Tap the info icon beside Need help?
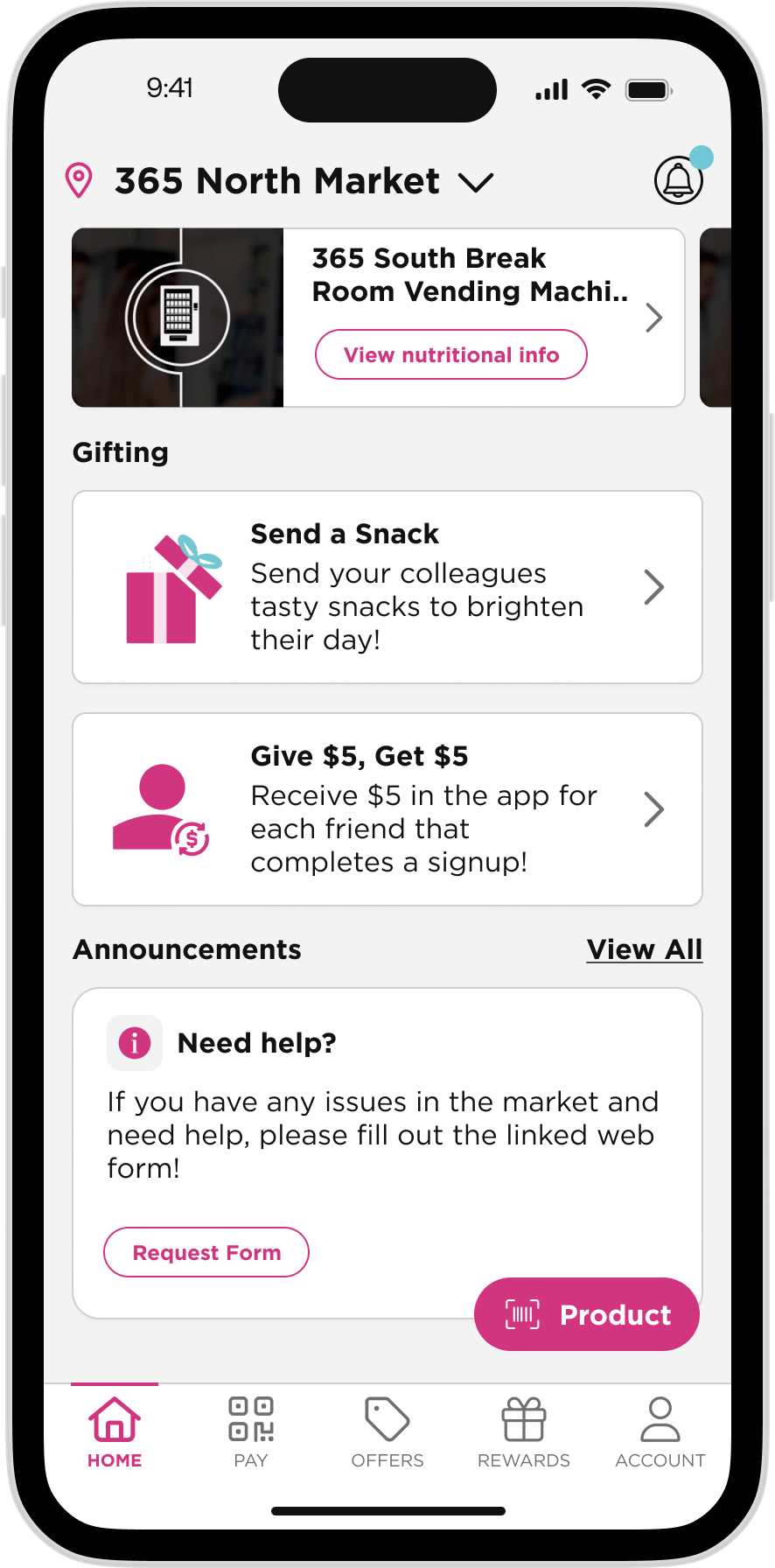775x1568 pixels. pyautogui.click(x=134, y=1042)
